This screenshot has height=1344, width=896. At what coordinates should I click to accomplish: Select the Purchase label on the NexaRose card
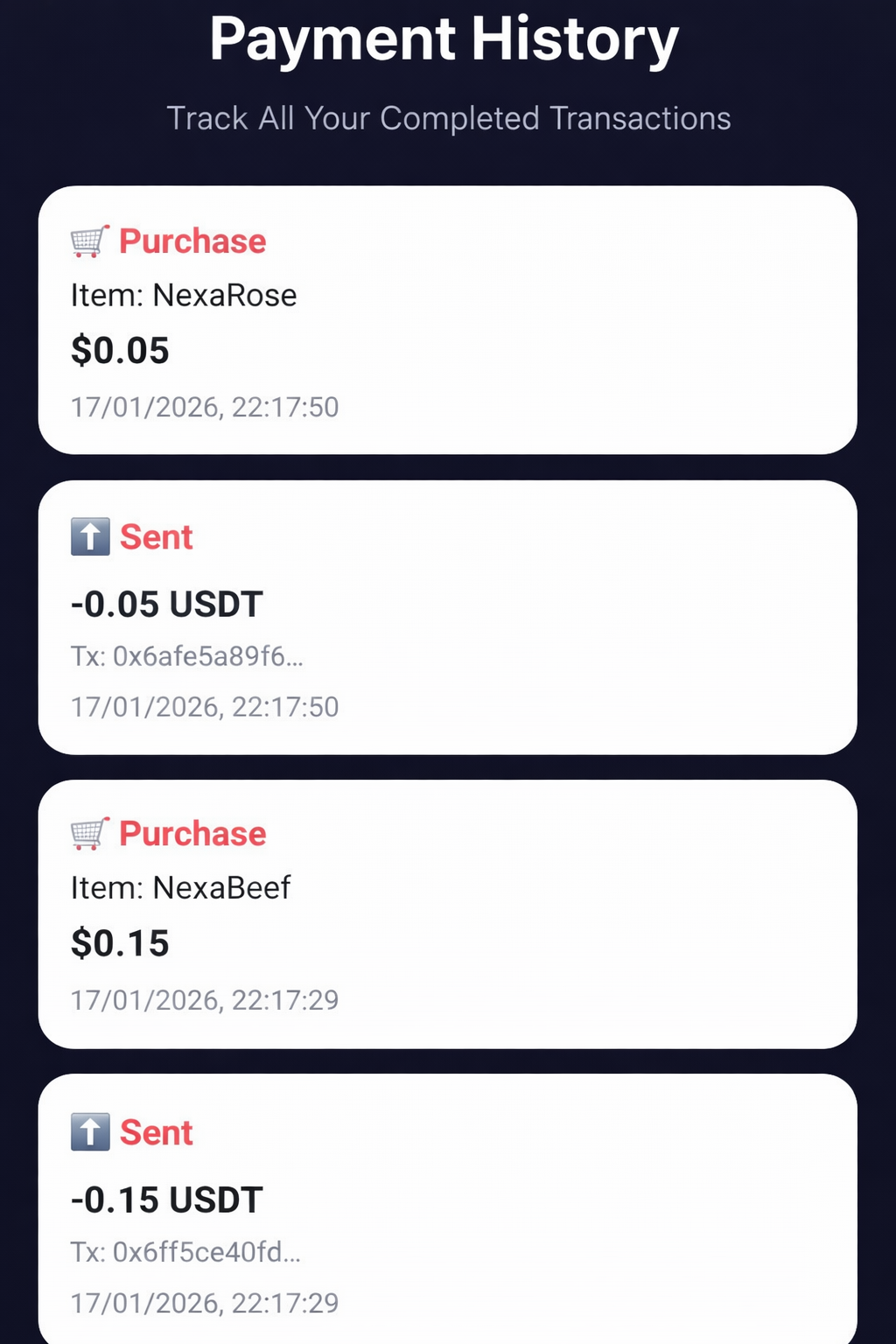192,241
